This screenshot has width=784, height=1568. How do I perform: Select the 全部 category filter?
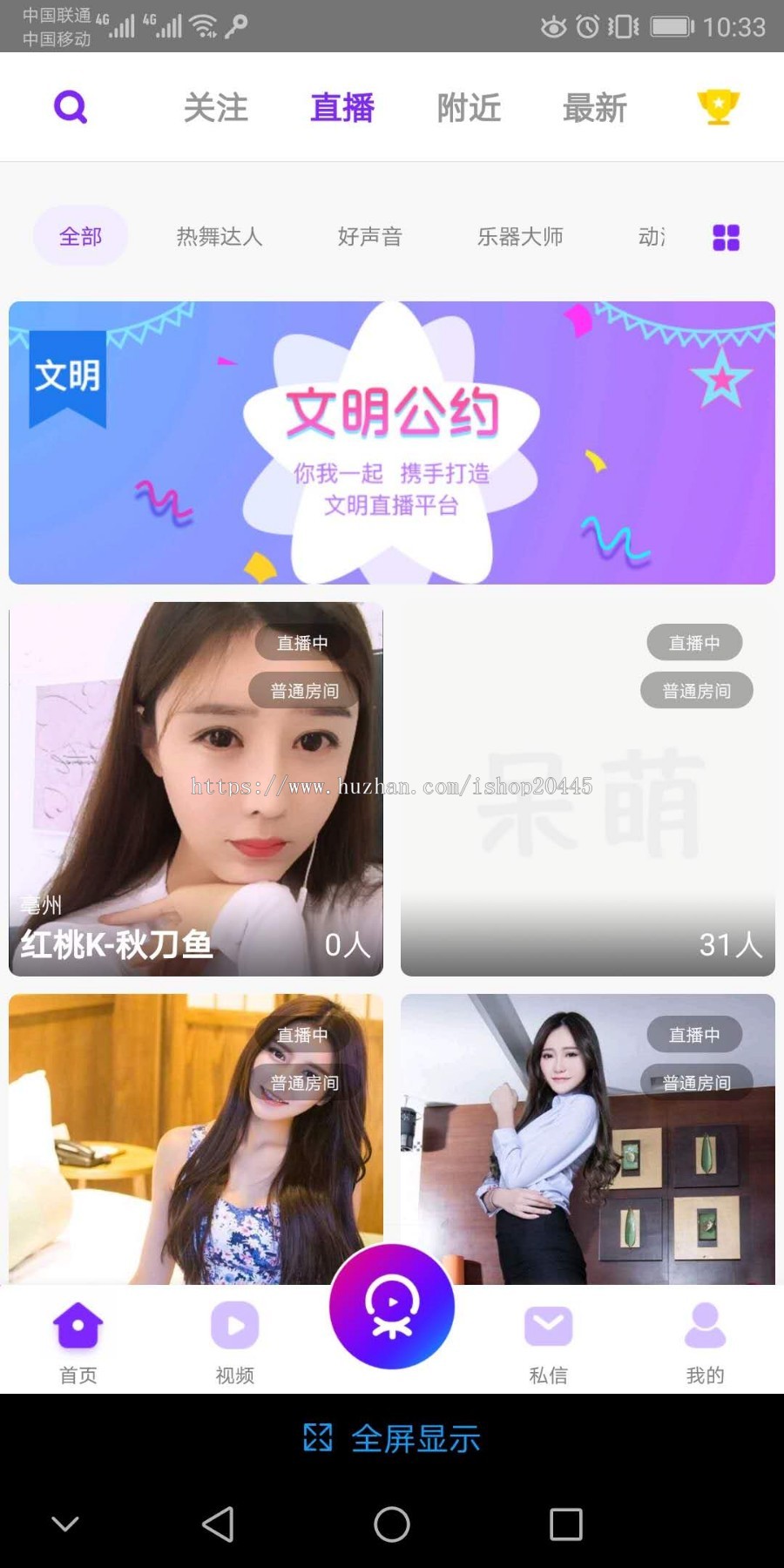click(x=80, y=236)
